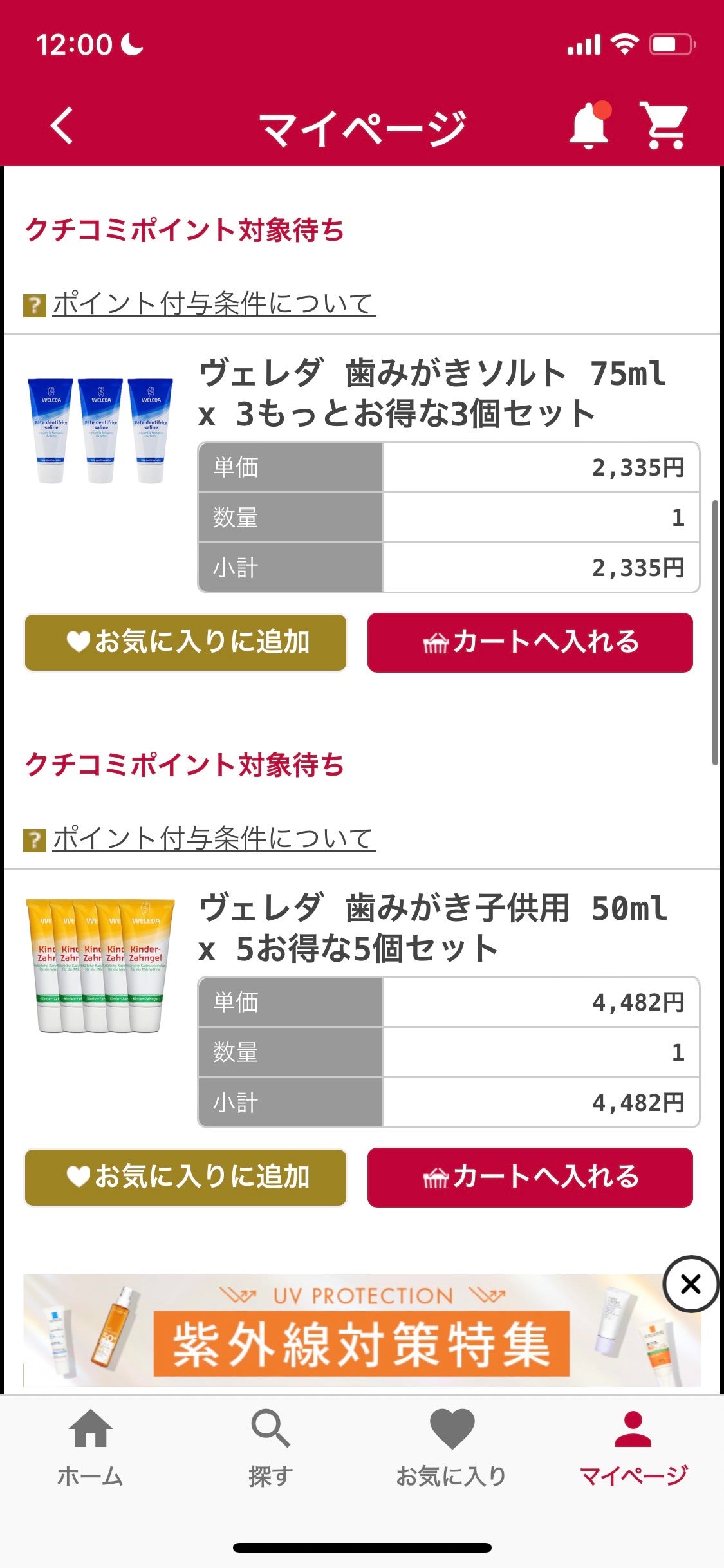Add 歯みがきソルト set to favorites

[185, 642]
